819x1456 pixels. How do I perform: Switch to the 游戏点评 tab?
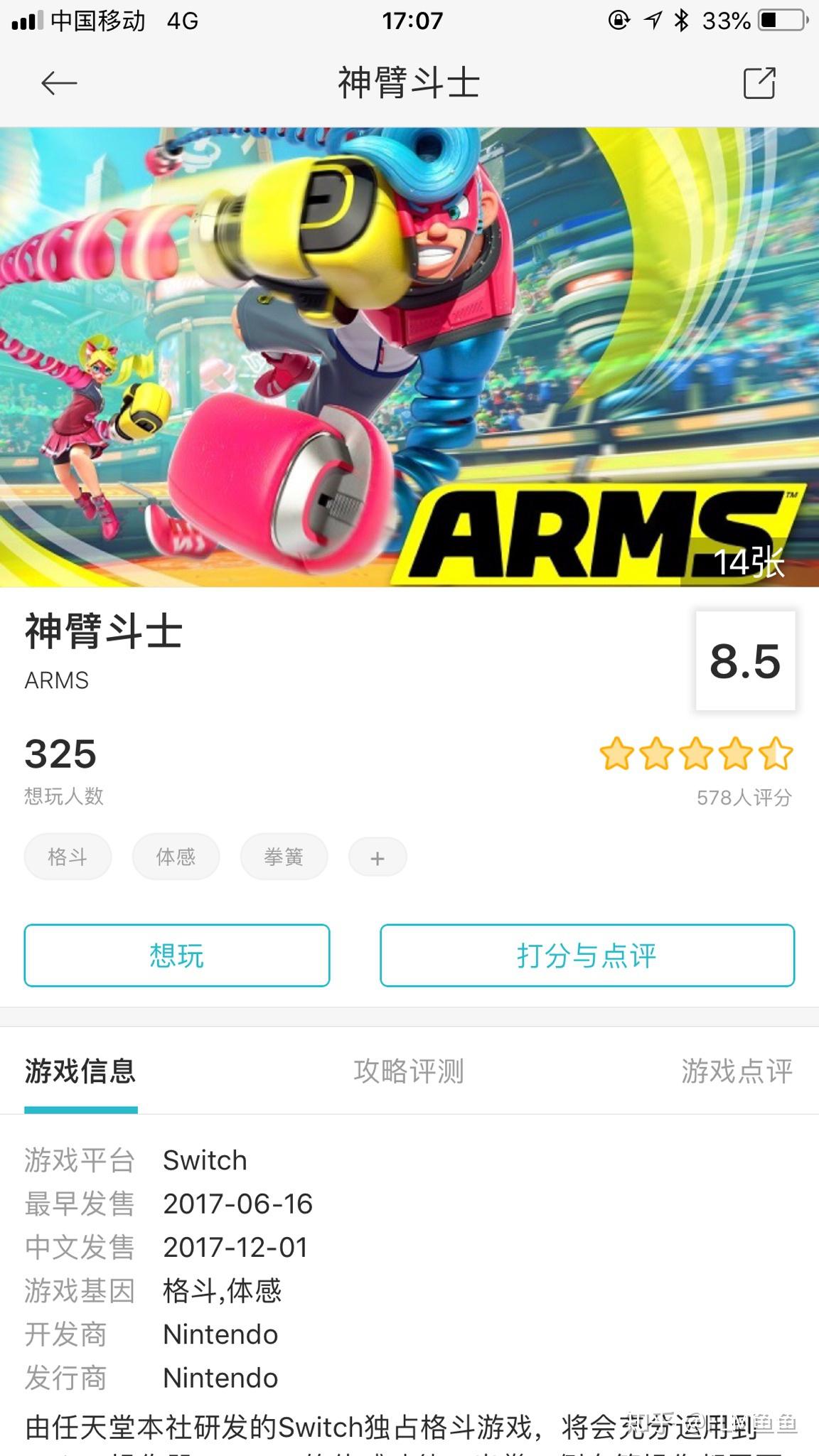point(737,1071)
